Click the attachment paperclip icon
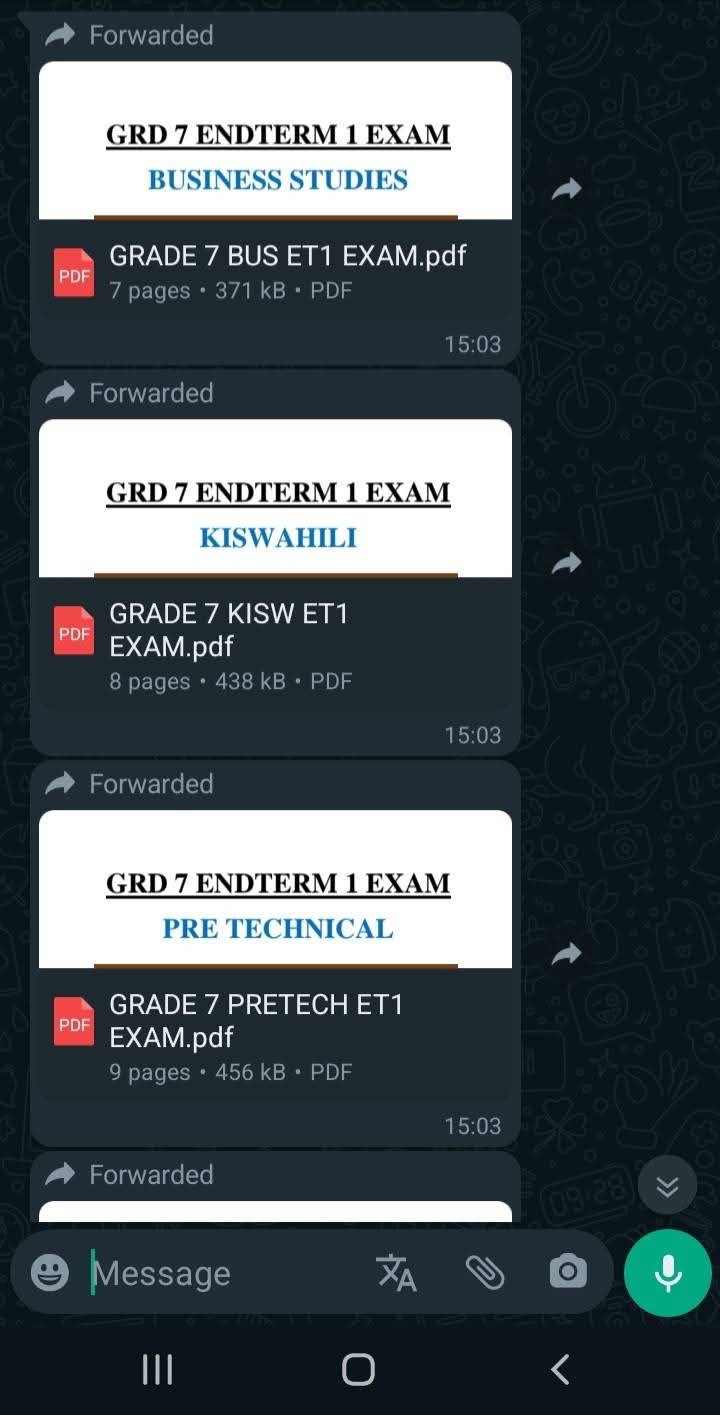 pos(486,1272)
